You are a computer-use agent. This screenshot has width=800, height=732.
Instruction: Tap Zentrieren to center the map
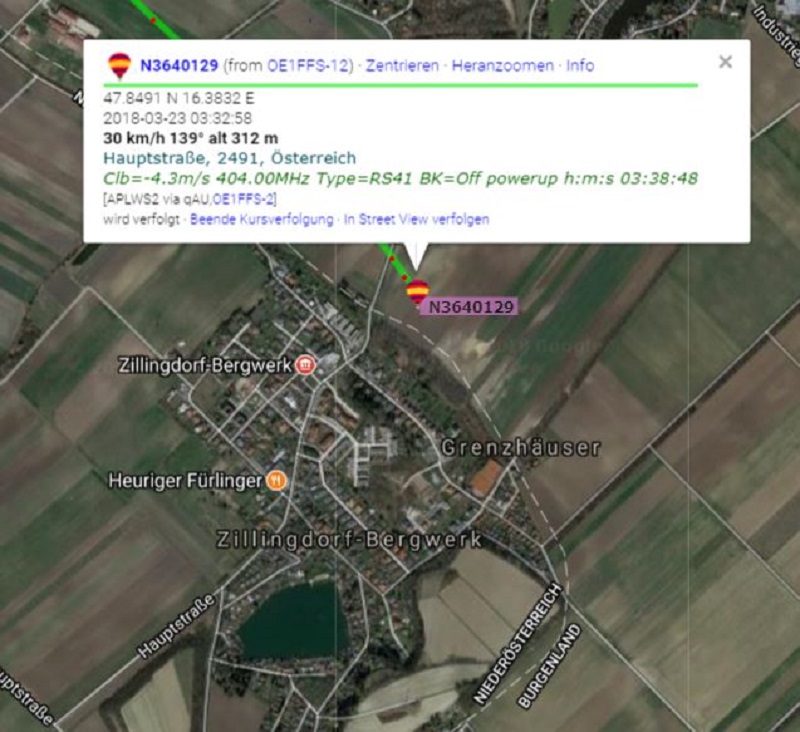(x=402, y=66)
